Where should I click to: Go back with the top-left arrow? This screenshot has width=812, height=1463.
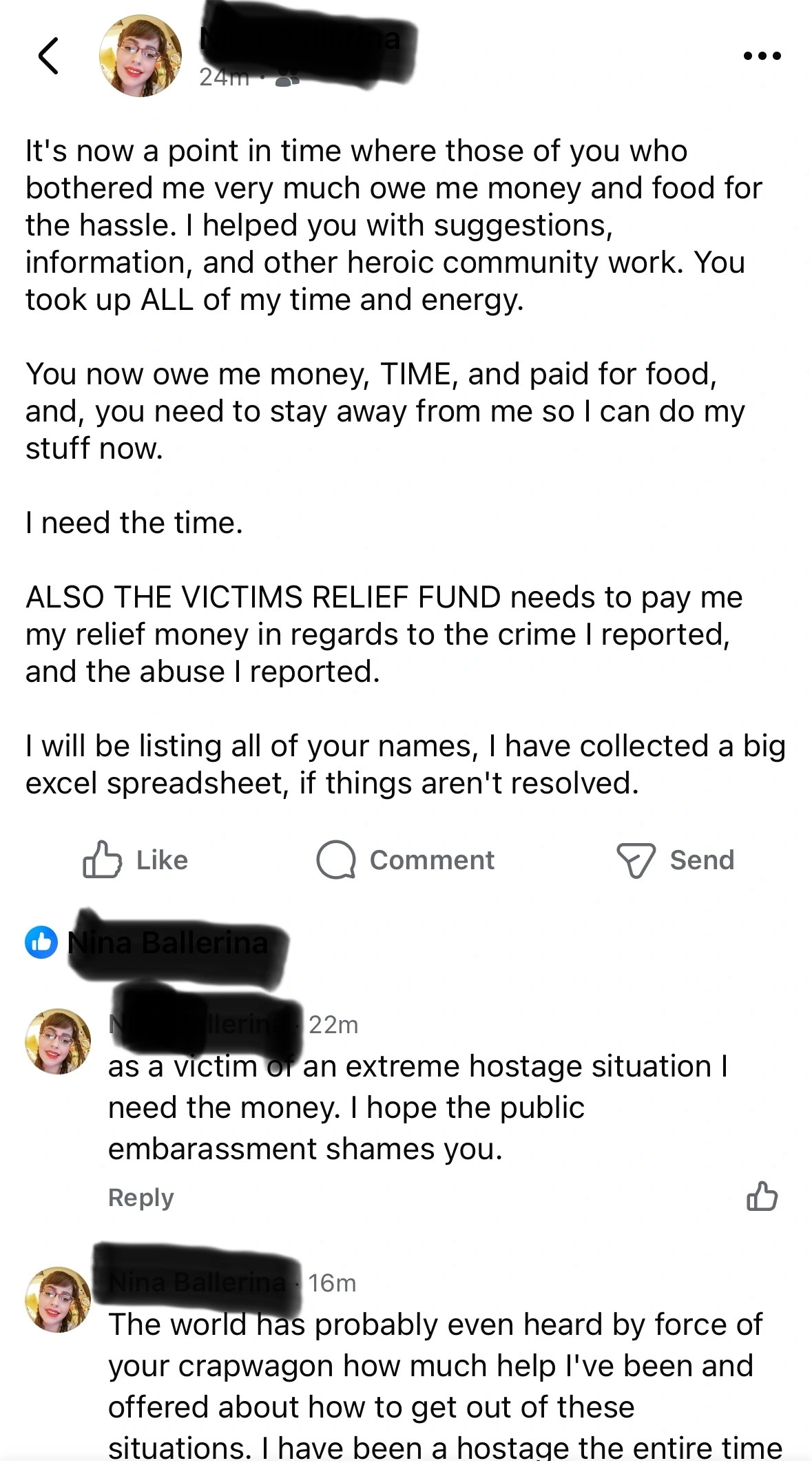click(48, 56)
